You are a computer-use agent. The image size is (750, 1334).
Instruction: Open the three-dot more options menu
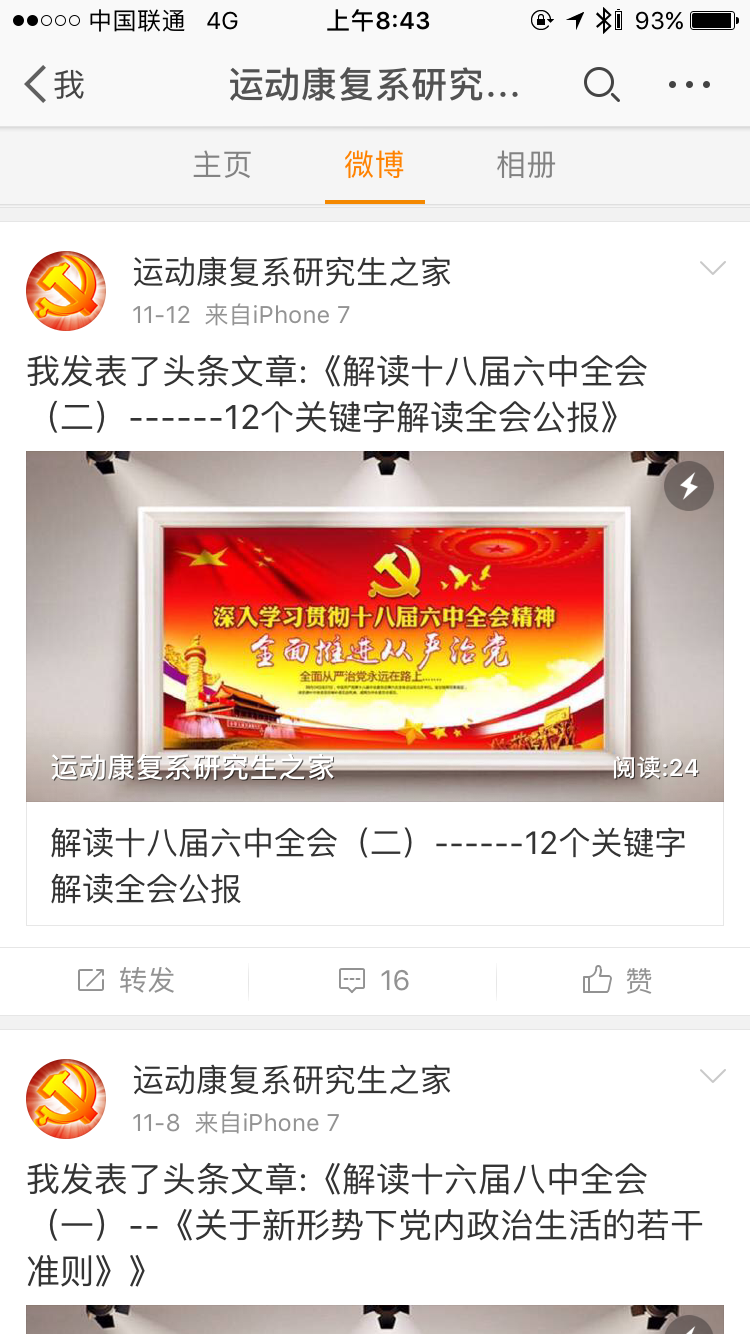[690, 85]
